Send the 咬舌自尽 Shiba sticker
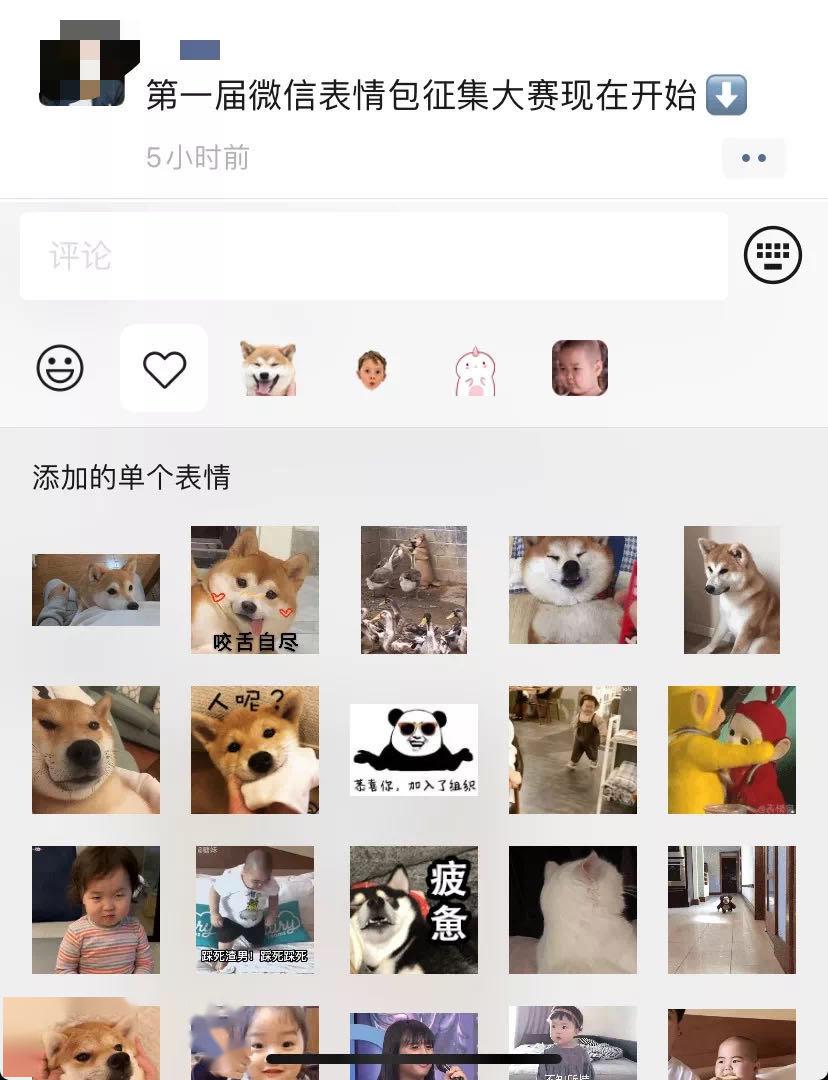This screenshot has height=1080, width=828. (255, 590)
